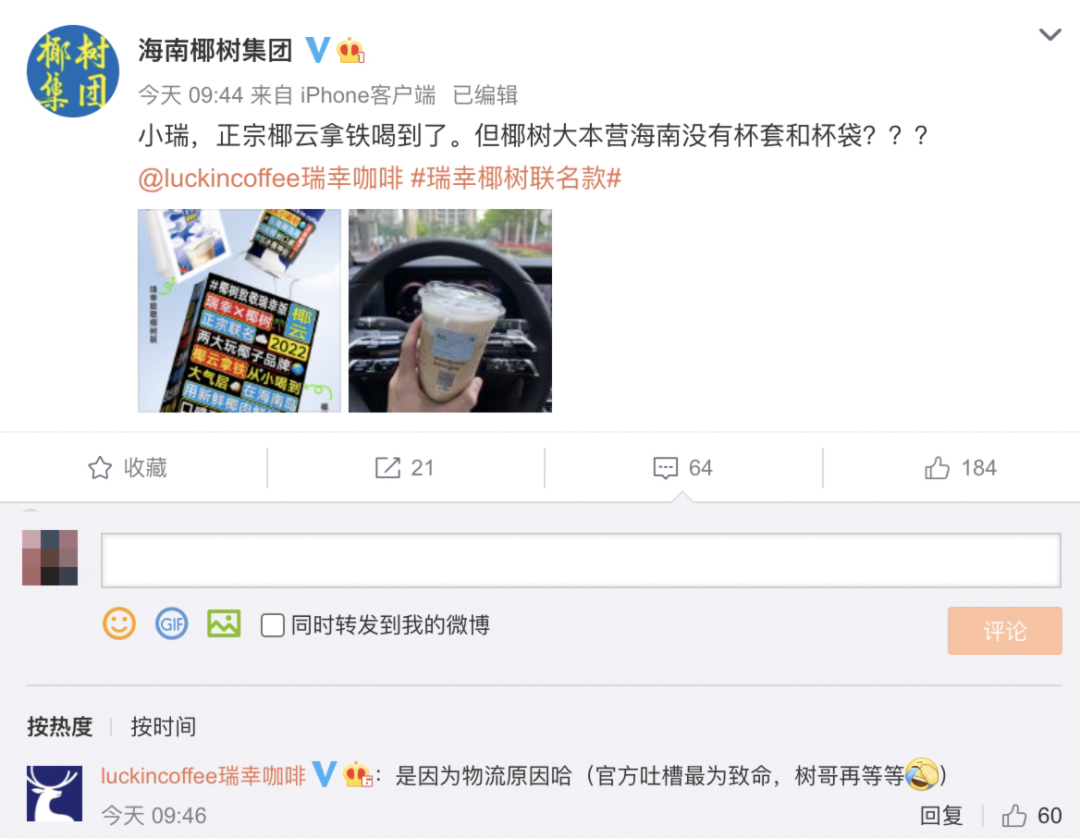Tap 收藏 to favorite this post

(128, 468)
